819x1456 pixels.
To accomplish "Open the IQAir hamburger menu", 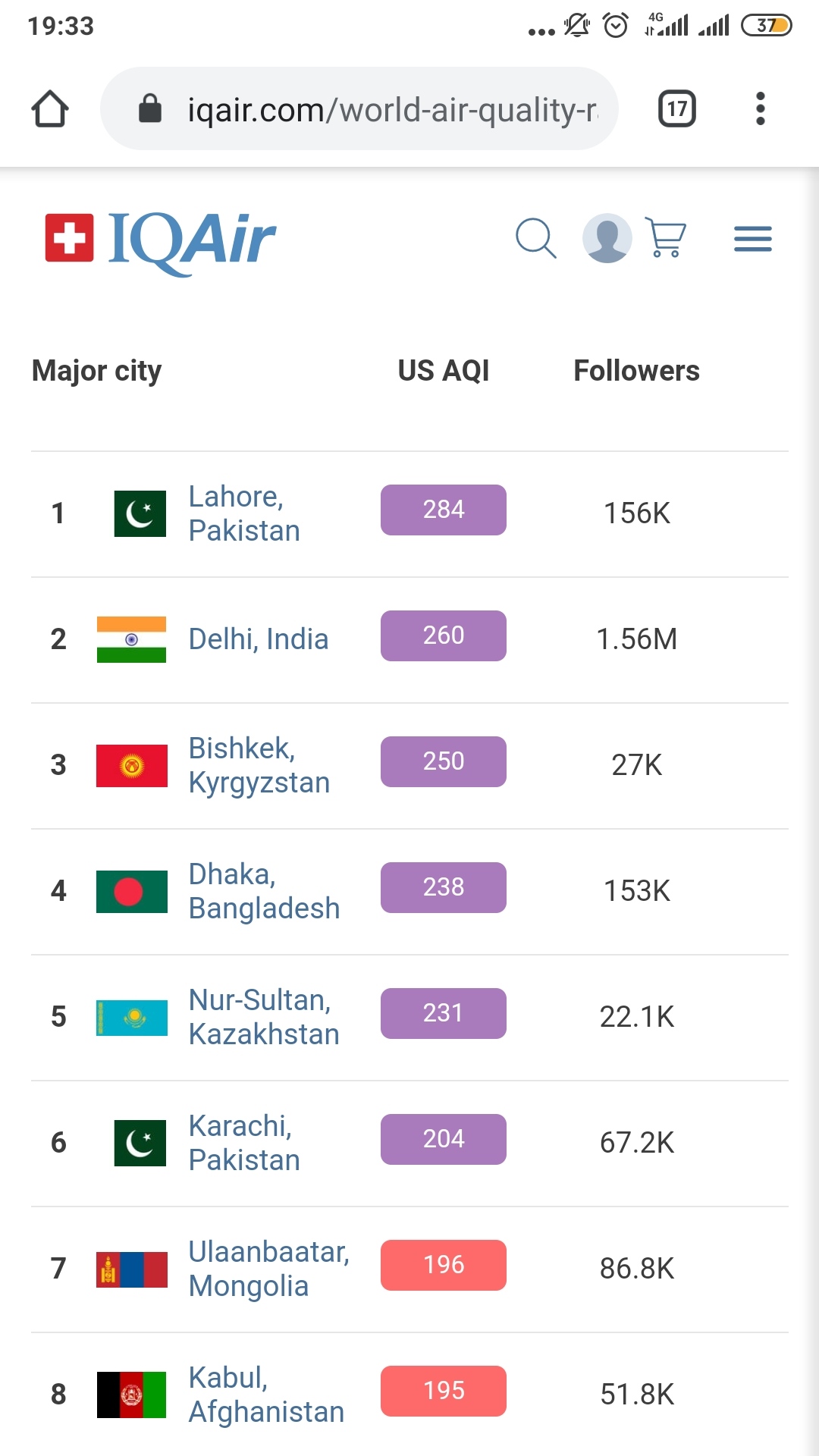I will [x=752, y=239].
